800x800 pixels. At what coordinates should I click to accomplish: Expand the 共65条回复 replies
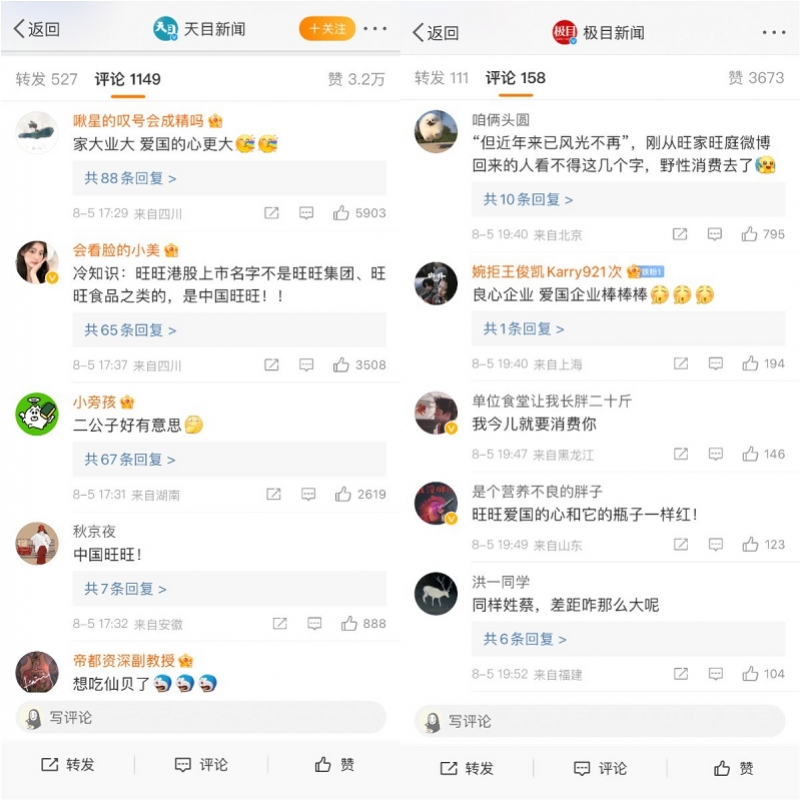pyautogui.click(x=130, y=329)
